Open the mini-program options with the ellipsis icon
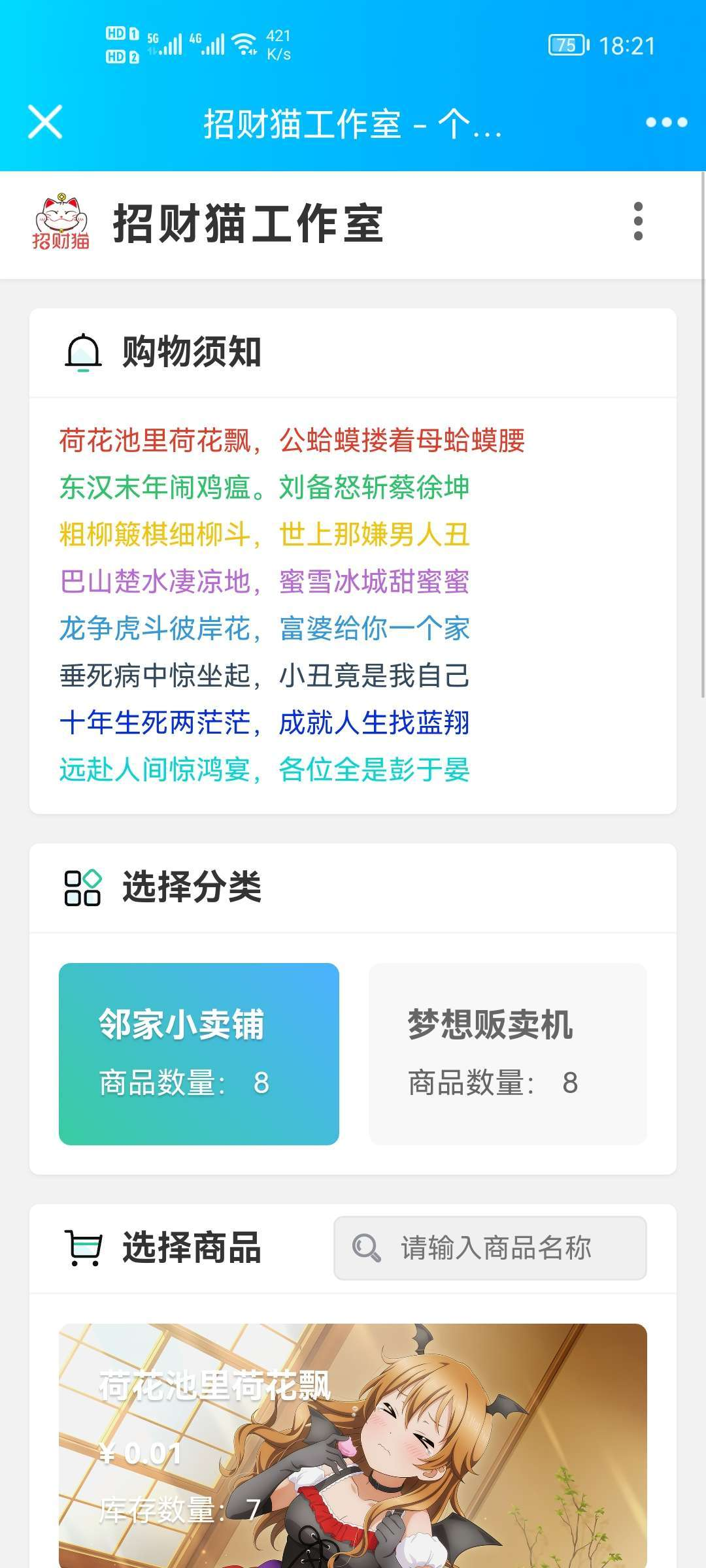The image size is (706, 1568). pyautogui.click(x=662, y=124)
